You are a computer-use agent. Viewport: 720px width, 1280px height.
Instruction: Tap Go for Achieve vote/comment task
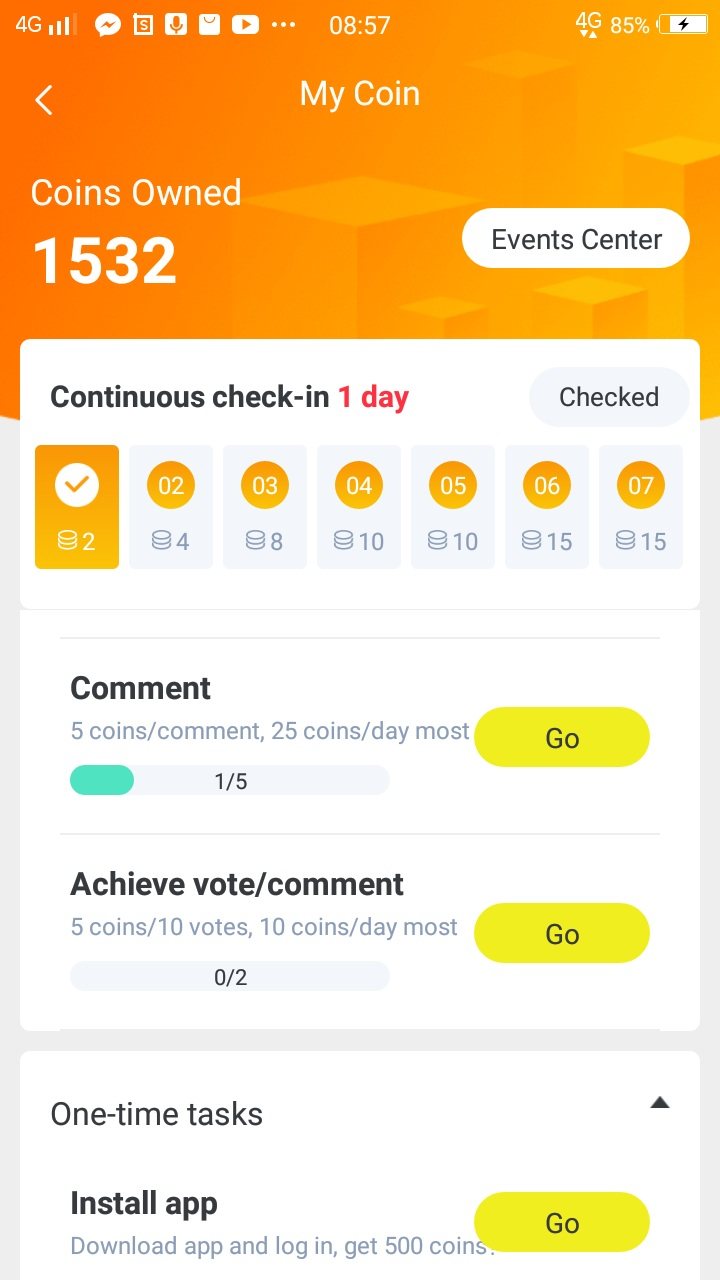[562, 934]
